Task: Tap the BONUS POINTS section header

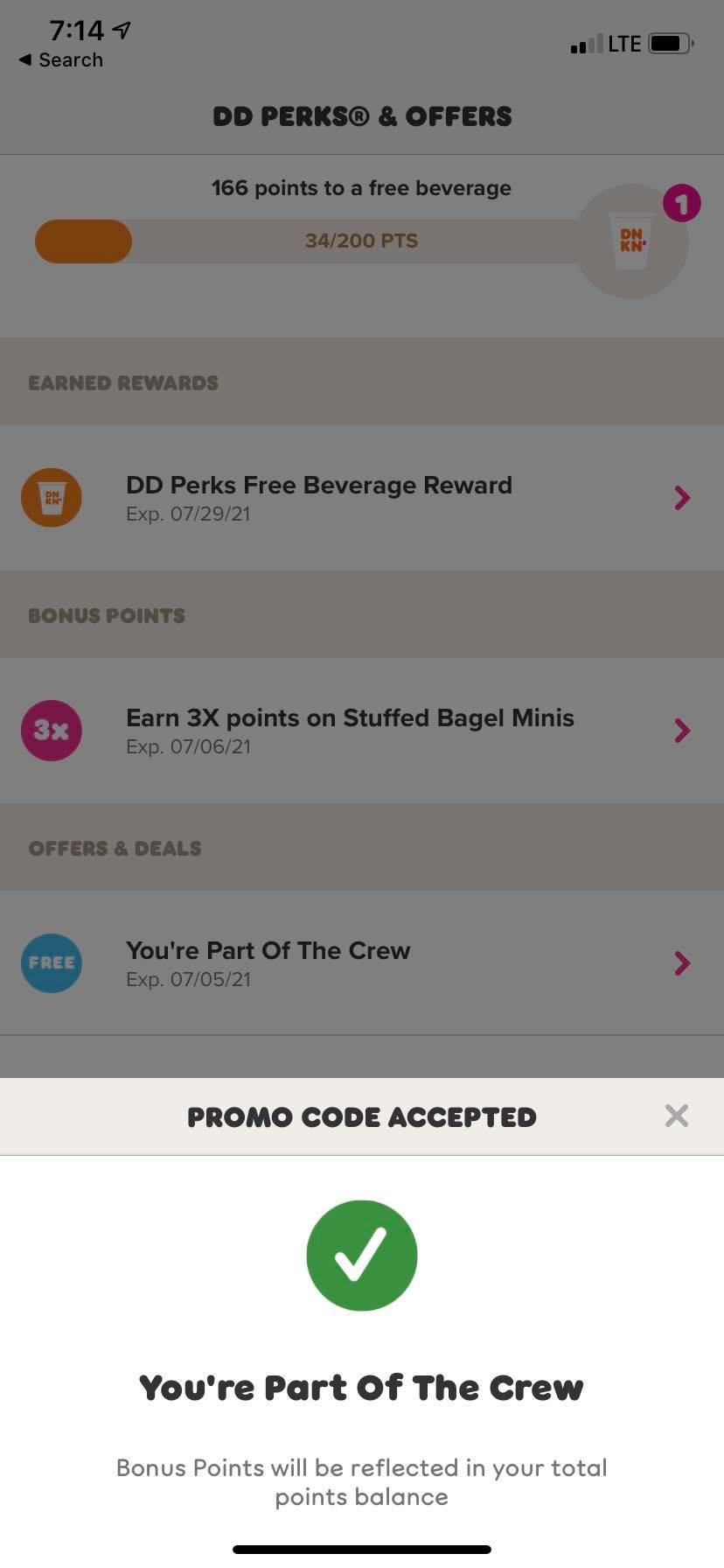Action: coord(106,615)
